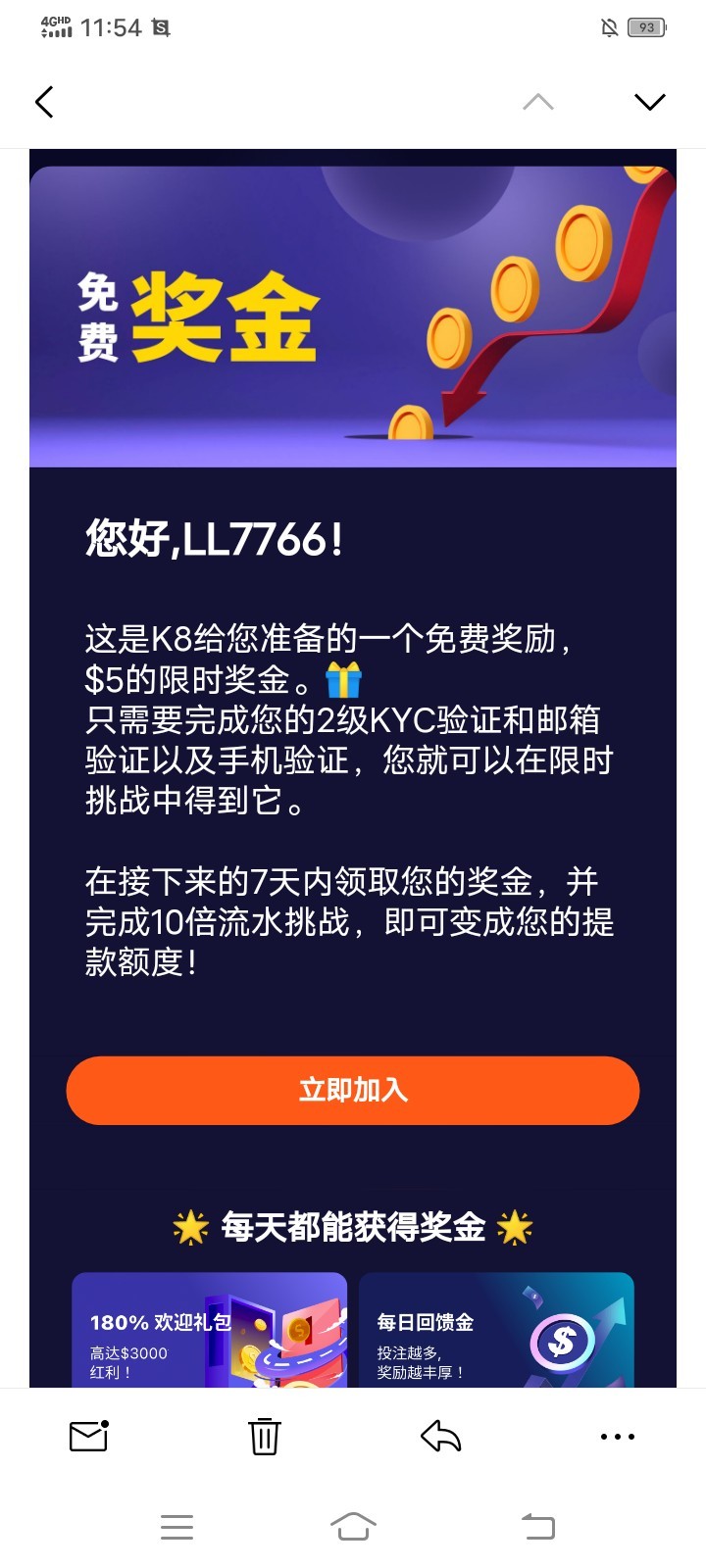Delete this email
This screenshot has width=706, height=1568.
click(265, 1436)
